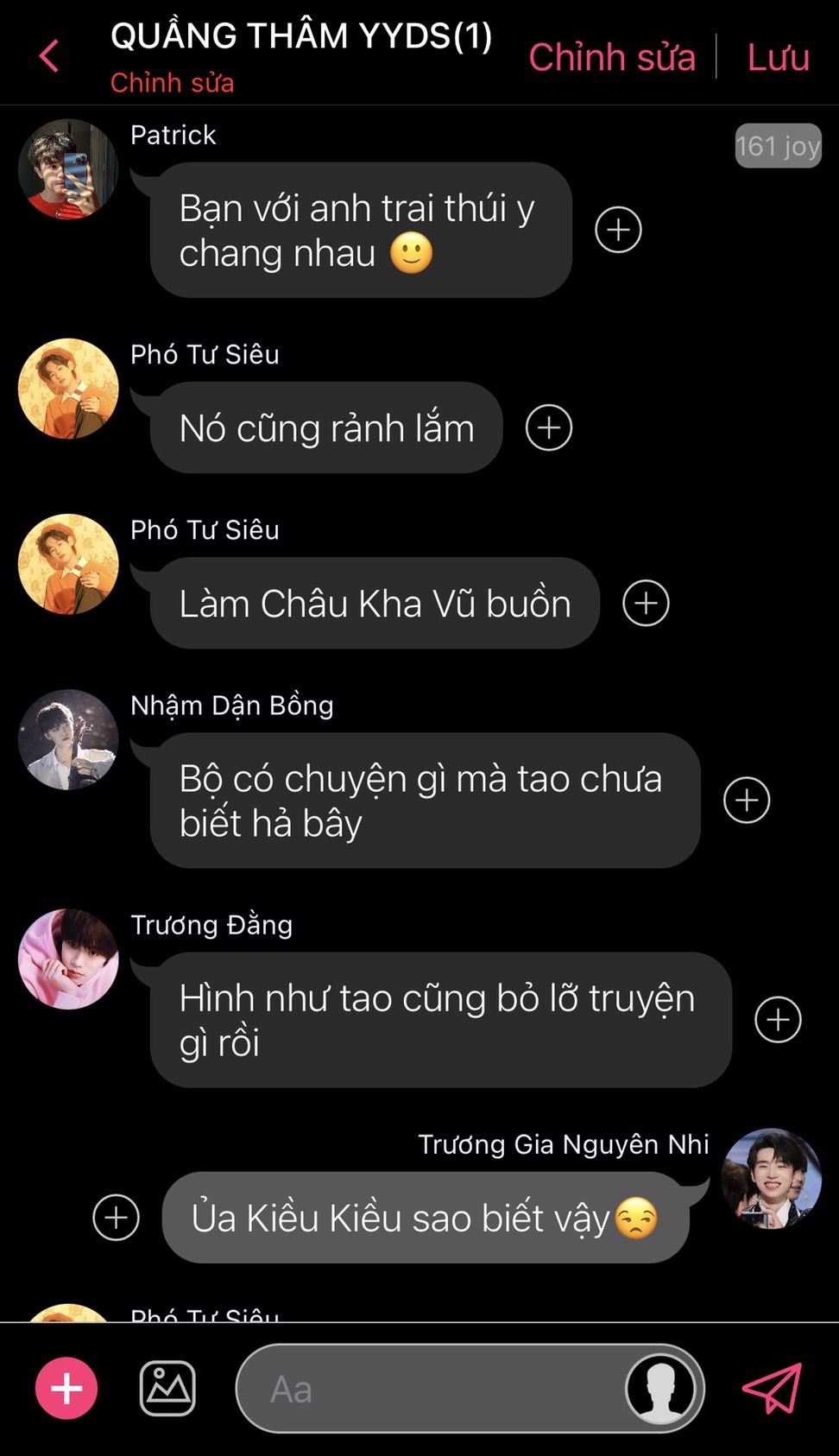Screen dimensions: 839x1456
Task: Open Patrick's avatar
Action: [x=68, y=169]
